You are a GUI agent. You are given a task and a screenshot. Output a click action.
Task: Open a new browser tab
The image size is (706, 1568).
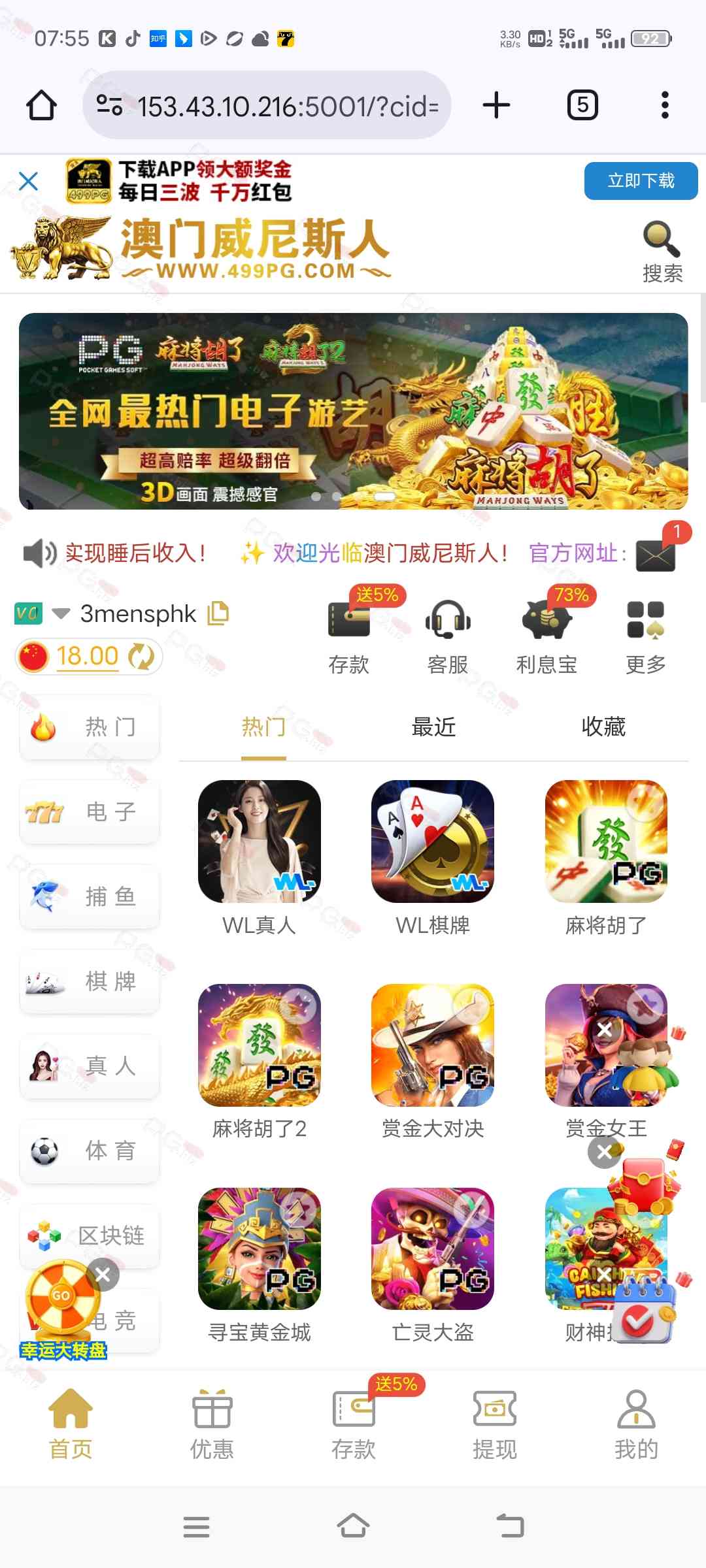[x=496, y=105]
